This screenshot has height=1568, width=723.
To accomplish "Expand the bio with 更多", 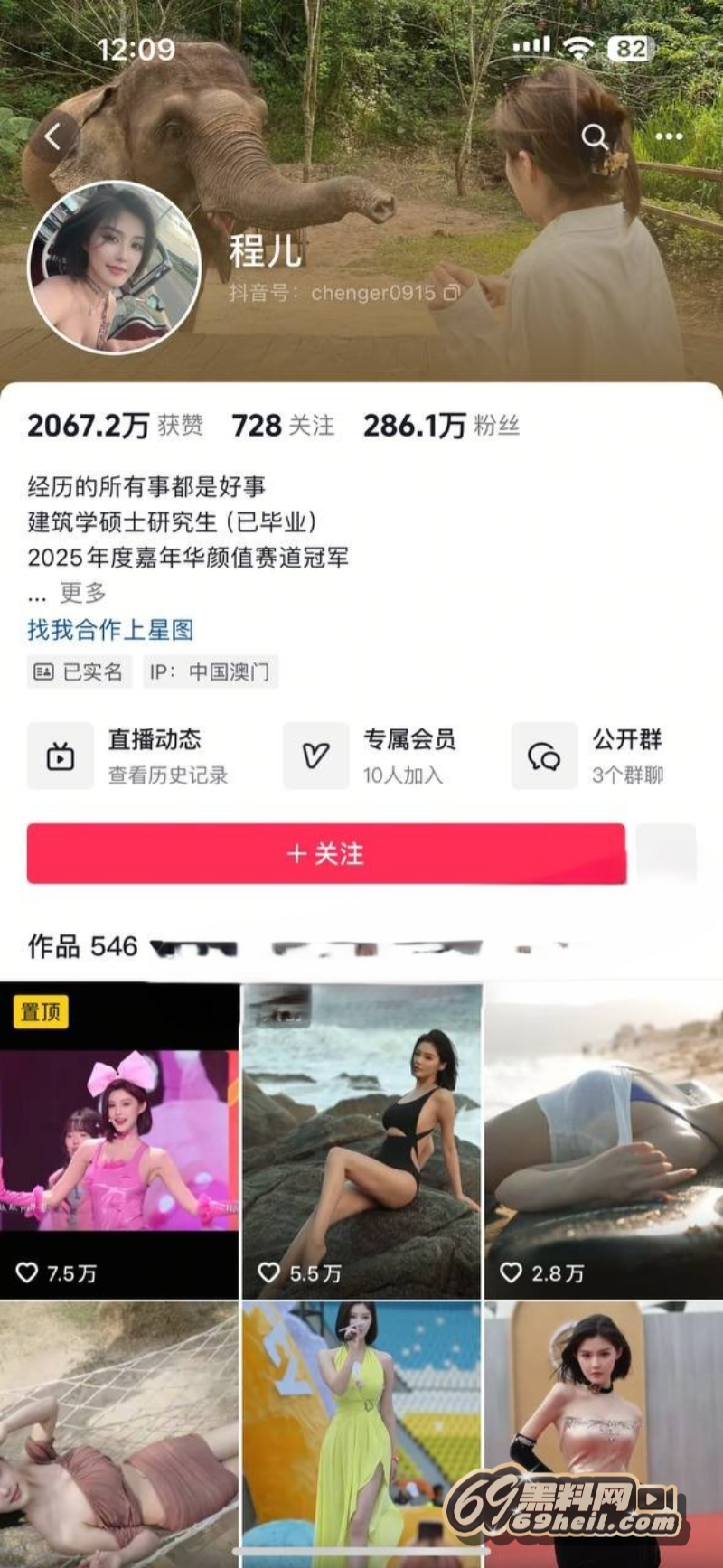I will coord(82,593).
